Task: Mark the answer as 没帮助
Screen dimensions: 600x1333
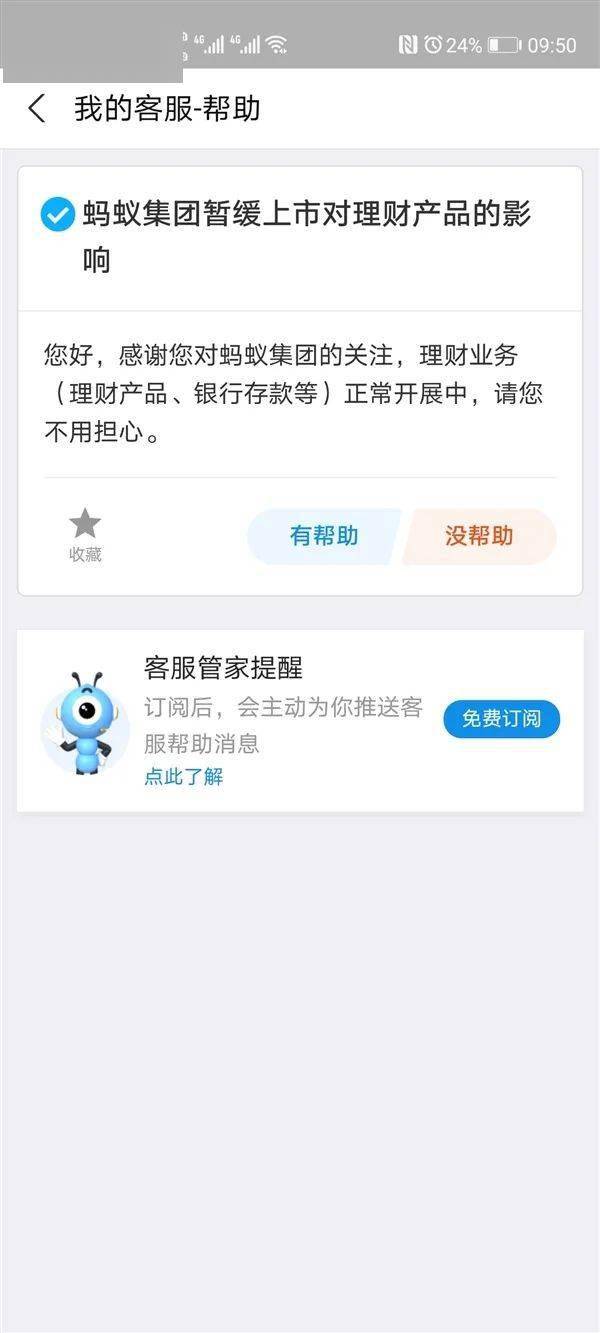Action: coord(480,536)
